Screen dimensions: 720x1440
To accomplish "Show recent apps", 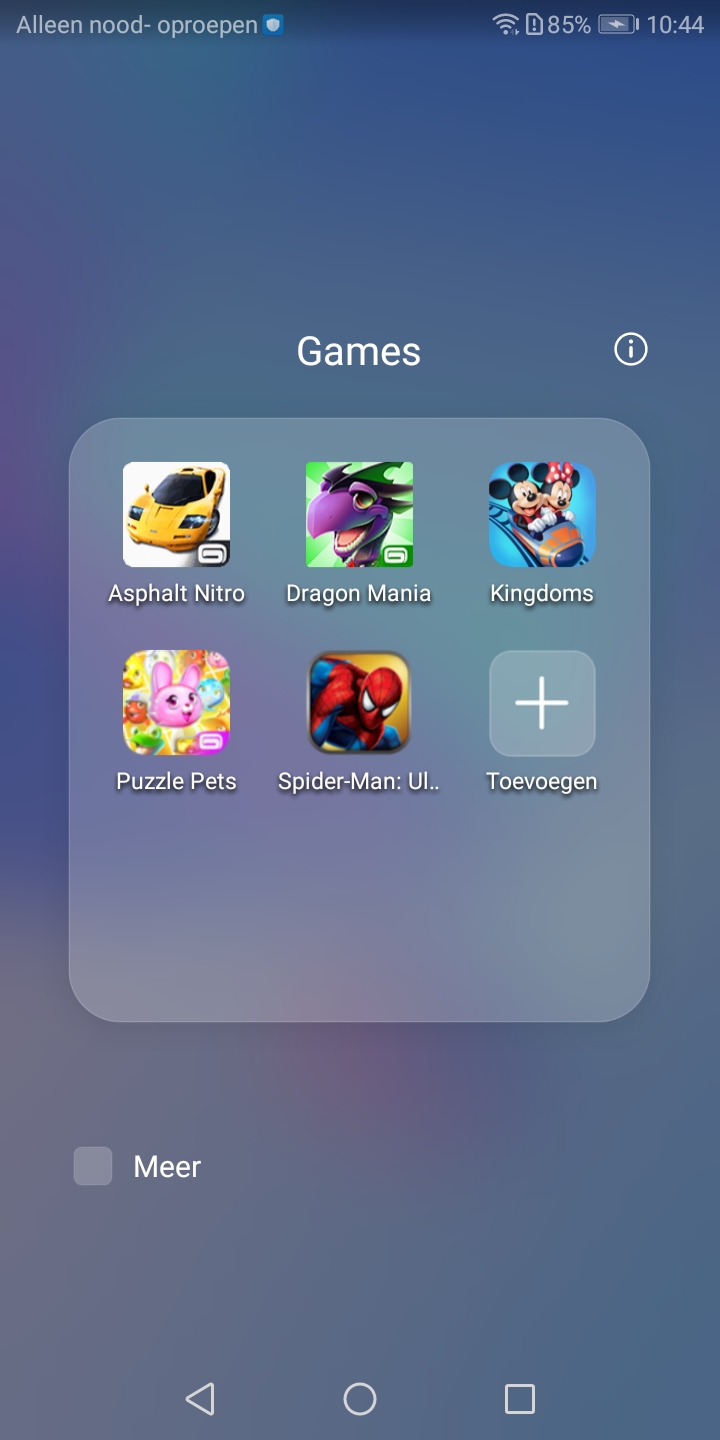I will click(x=520, y=1398).
